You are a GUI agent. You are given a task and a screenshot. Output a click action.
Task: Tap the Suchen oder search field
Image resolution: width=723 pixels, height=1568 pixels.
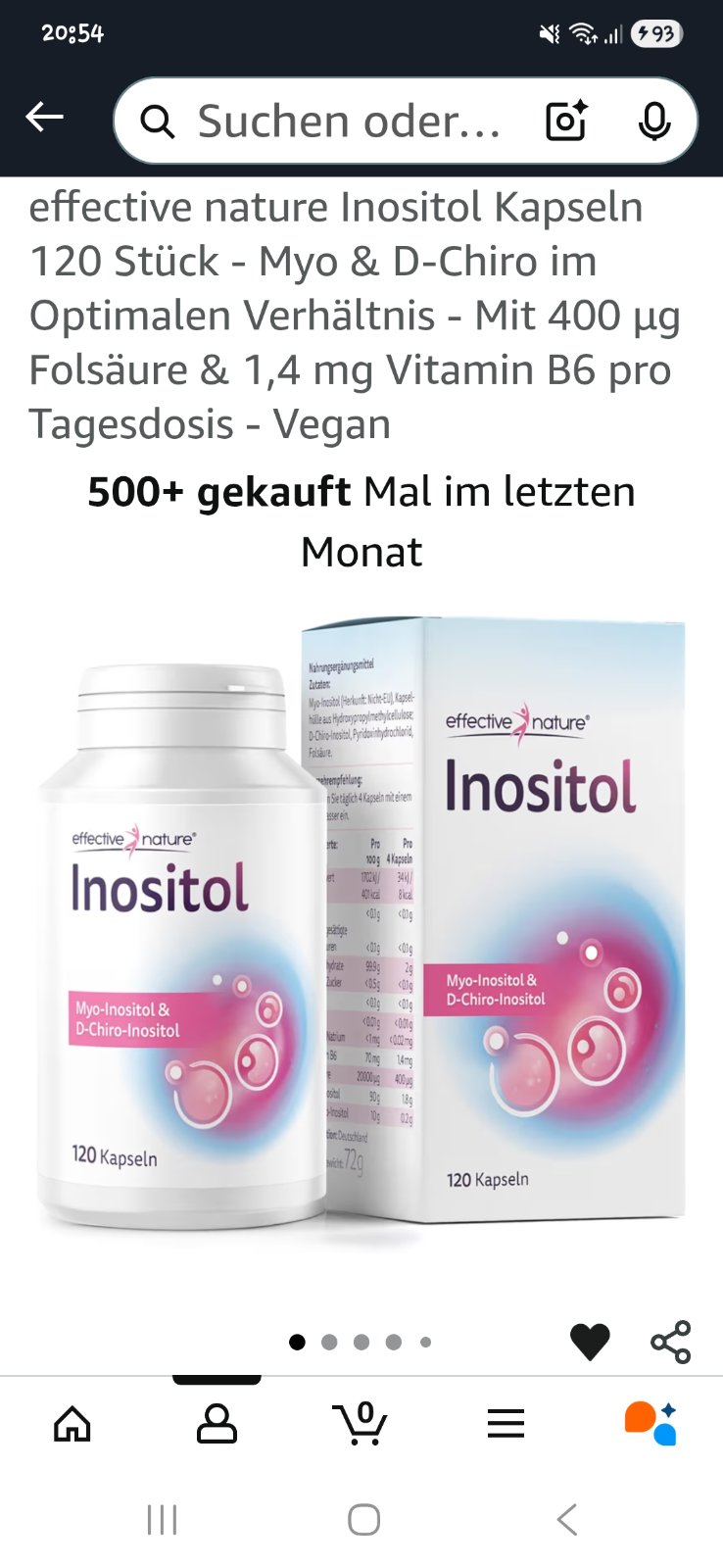pyautogui.click(x=348, y=122)
